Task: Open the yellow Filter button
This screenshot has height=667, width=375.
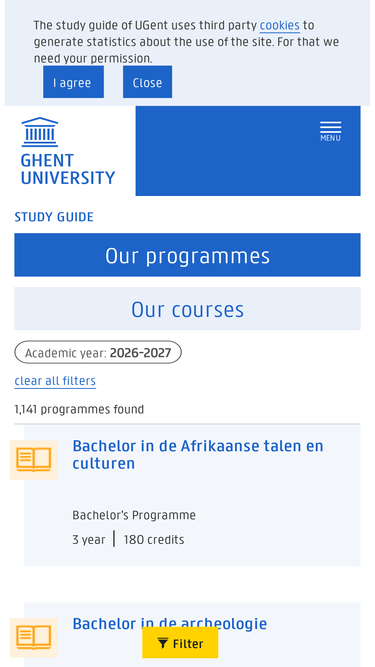Action: point(180,643)
